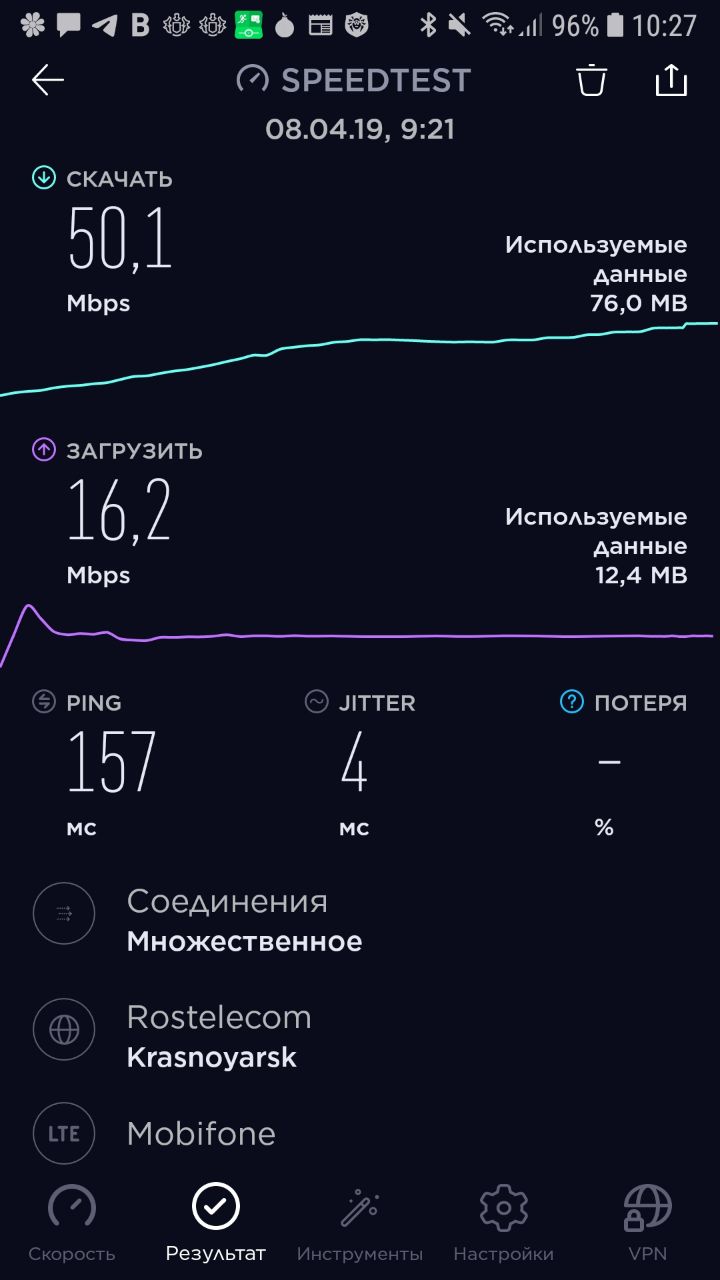Go back using the arrow icon
Viewport: 720px width, 1280px height.
pos(48,80)
